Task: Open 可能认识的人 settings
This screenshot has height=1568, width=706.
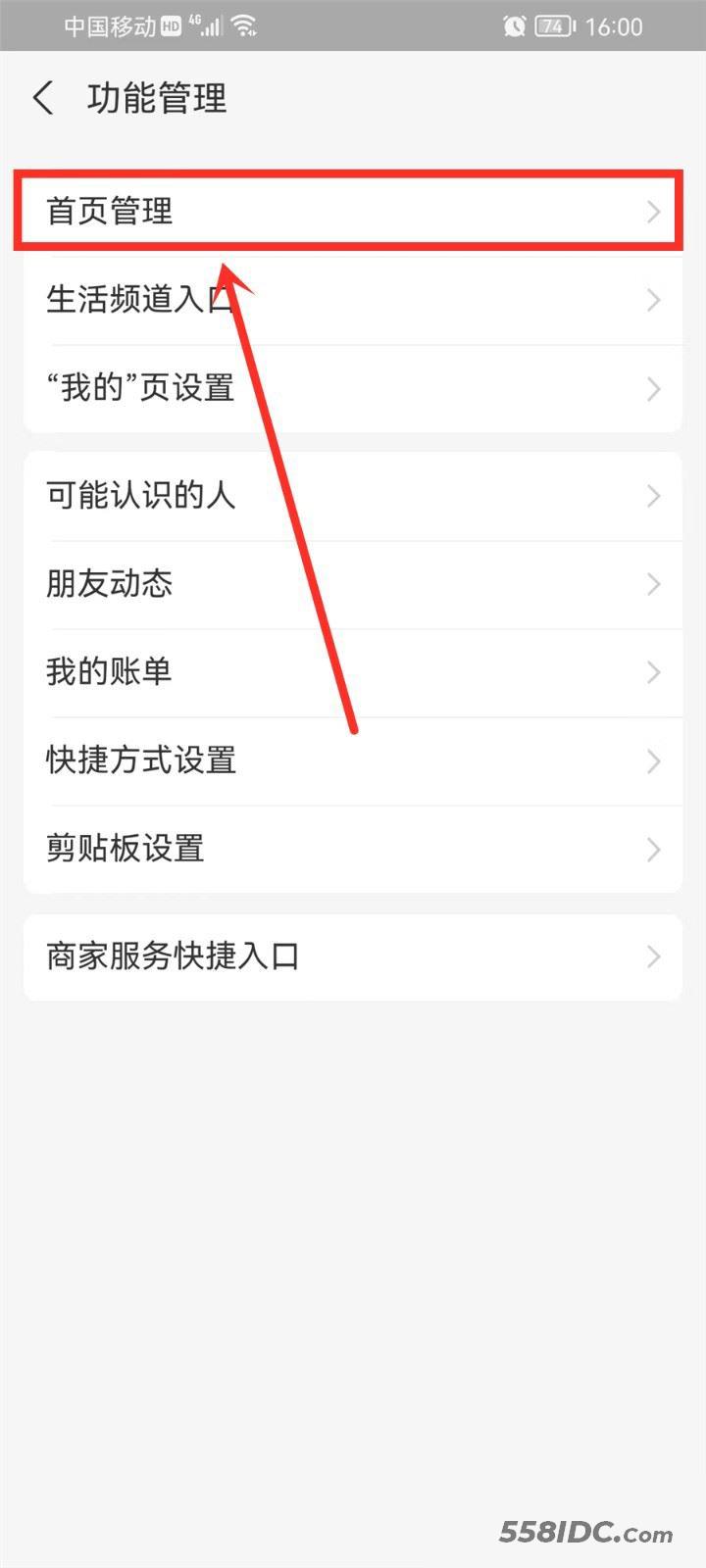Action: click(352, 496)
